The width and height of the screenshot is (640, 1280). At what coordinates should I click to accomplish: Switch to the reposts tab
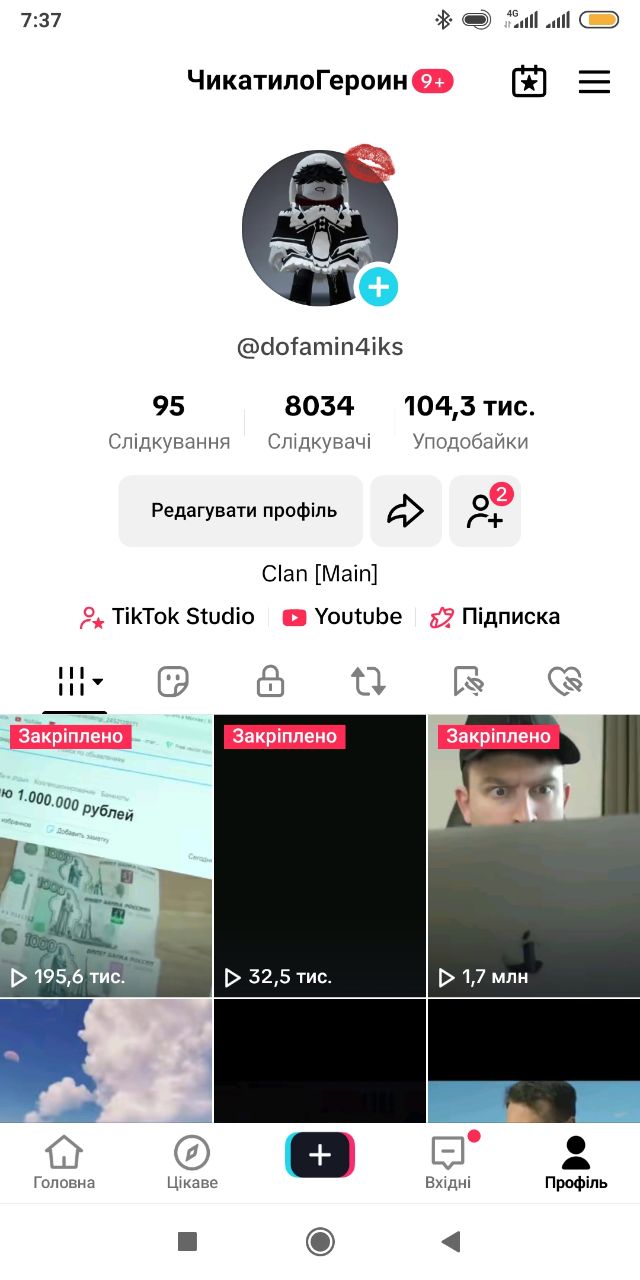tap(368, 682)
